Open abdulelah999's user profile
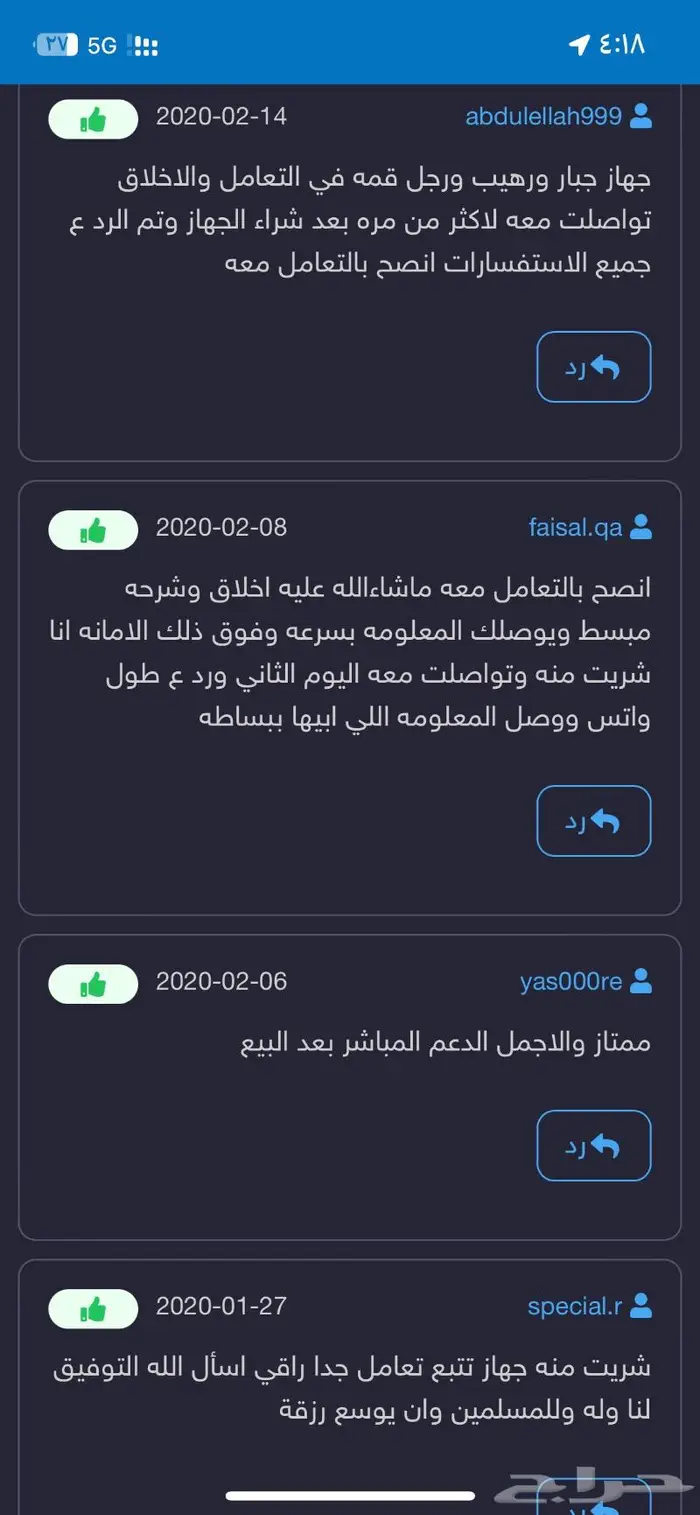Screen dimensions: 700x1515 [545, 117]
